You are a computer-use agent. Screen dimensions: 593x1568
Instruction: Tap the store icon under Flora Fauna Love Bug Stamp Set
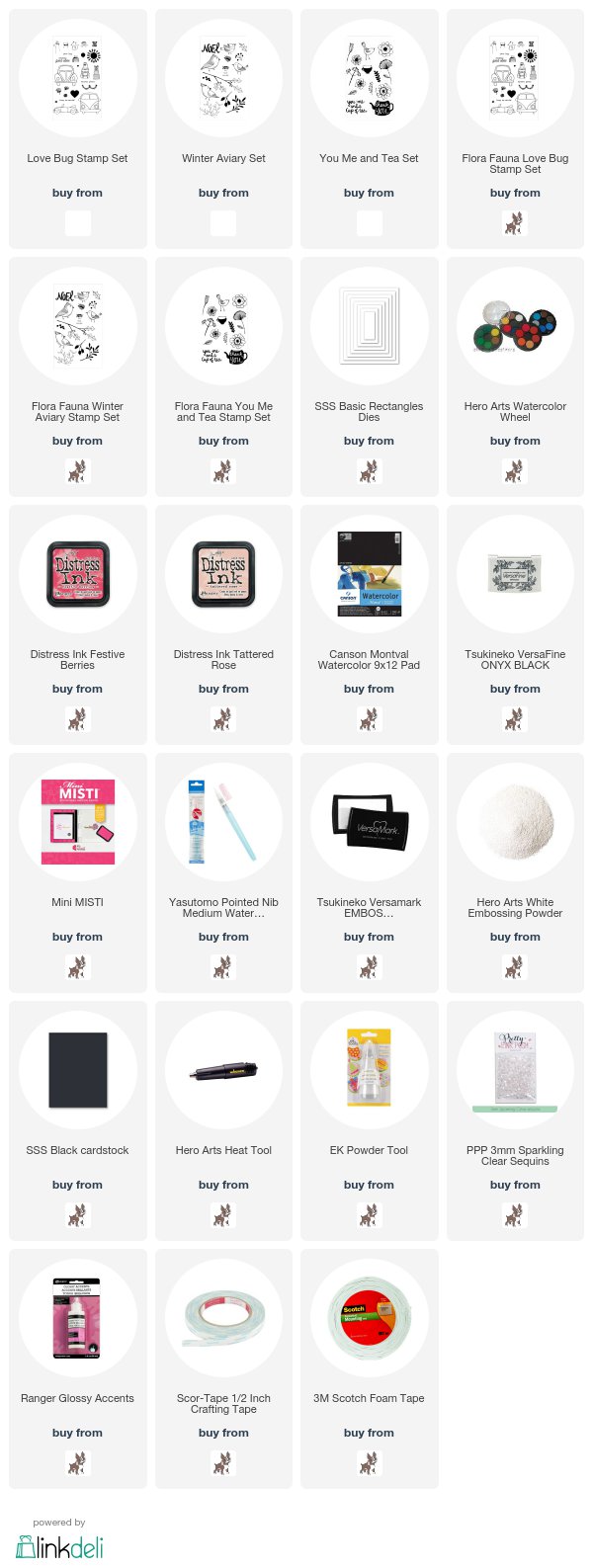pos(515,223)
